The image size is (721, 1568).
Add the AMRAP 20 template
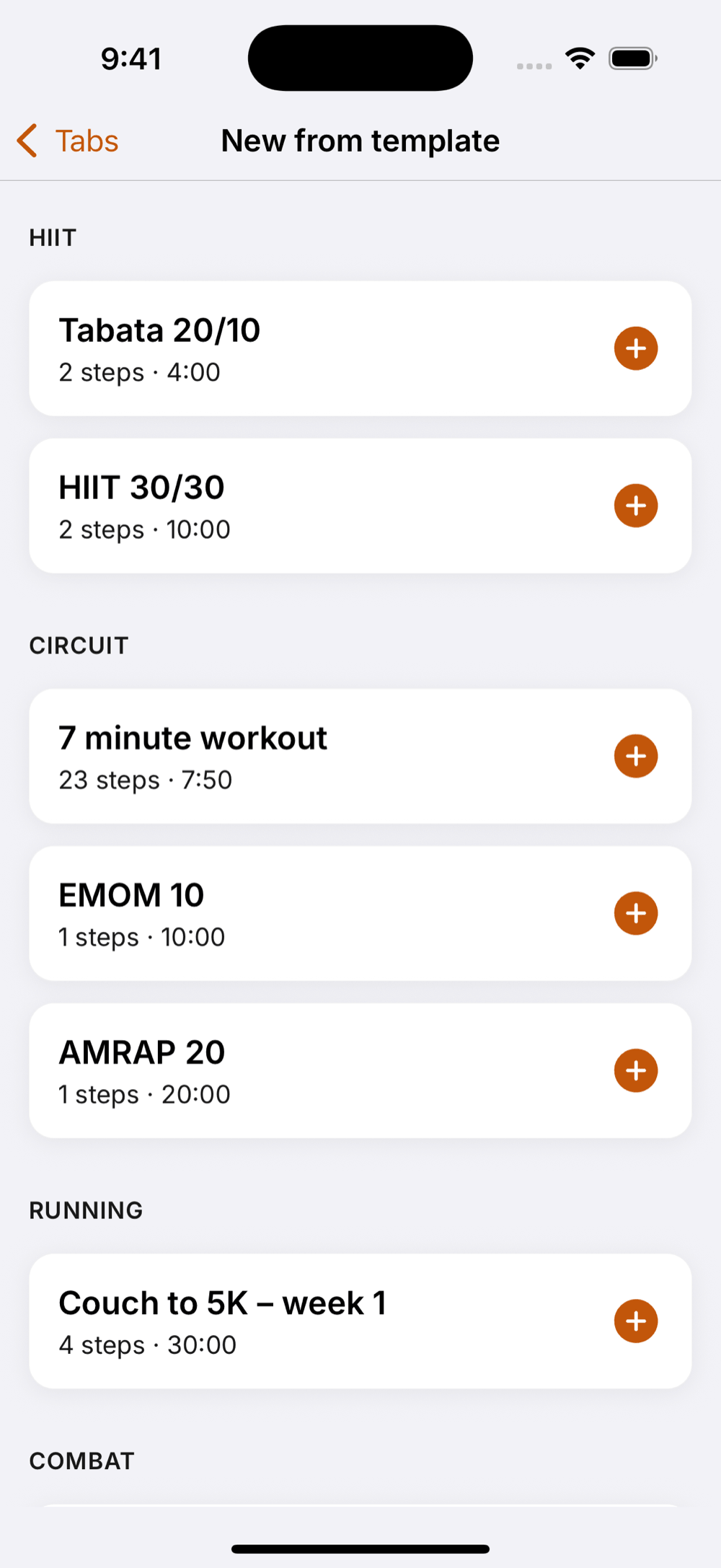click(x=636, y=1070)
